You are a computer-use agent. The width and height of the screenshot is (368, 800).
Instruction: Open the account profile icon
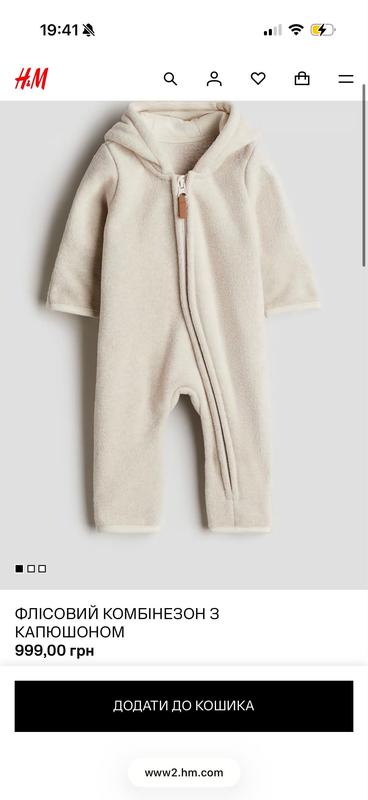pos(214,79)
